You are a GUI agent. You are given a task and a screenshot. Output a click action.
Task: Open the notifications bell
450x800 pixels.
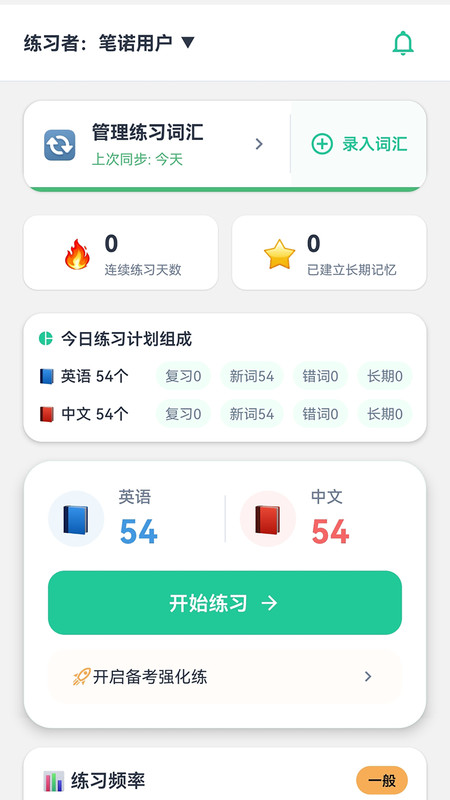[x=403, y=43]
